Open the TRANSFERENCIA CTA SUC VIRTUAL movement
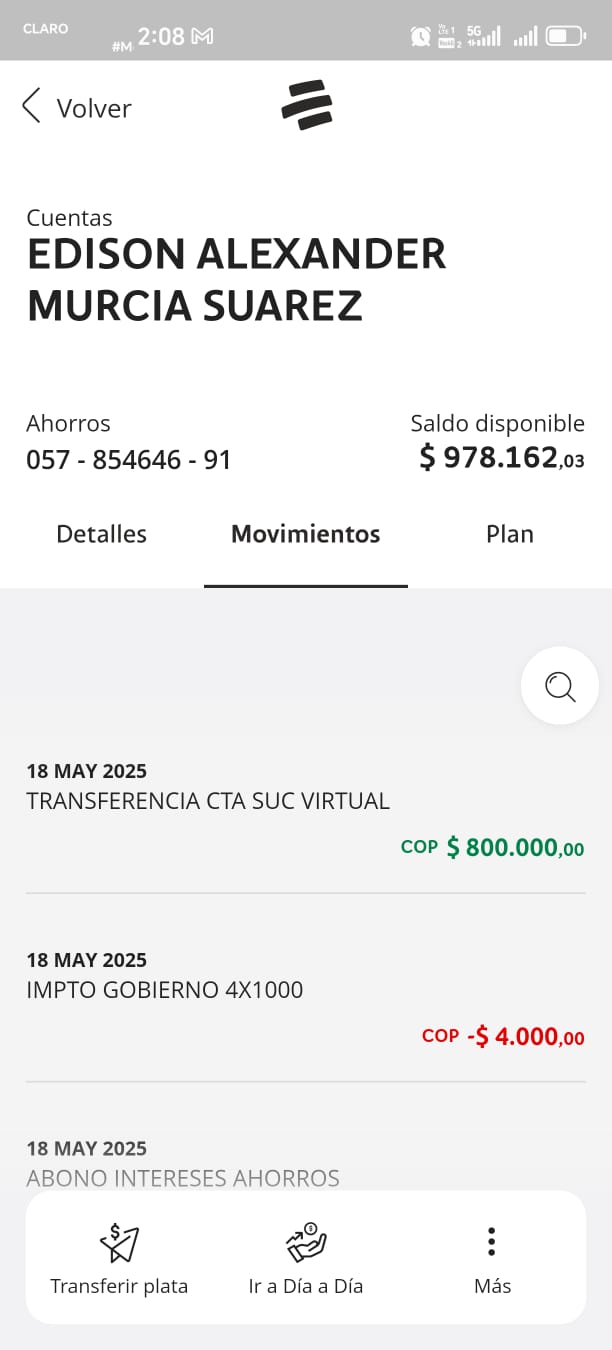The height and width of the screenshot is (1350, 612). click(x=305, y=810)
